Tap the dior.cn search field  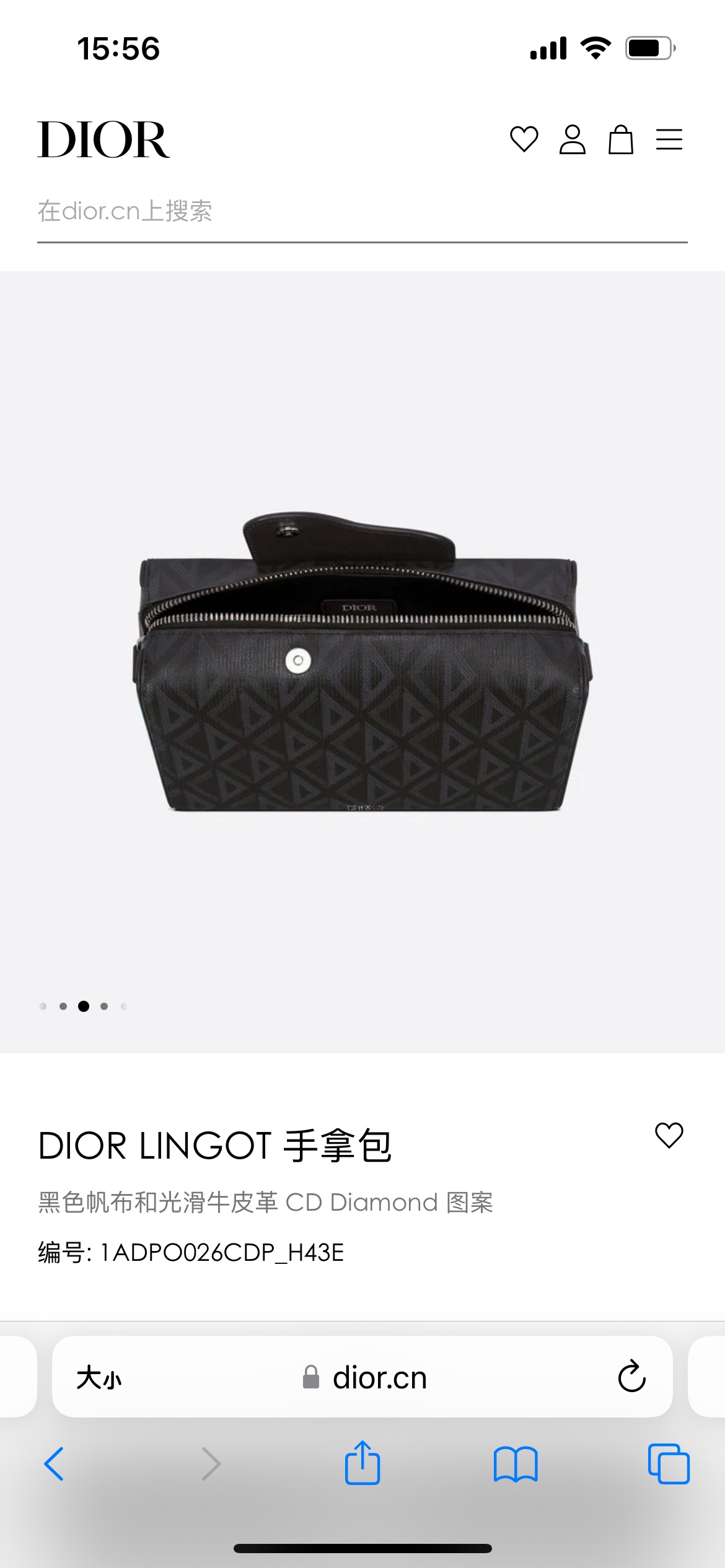362,212
